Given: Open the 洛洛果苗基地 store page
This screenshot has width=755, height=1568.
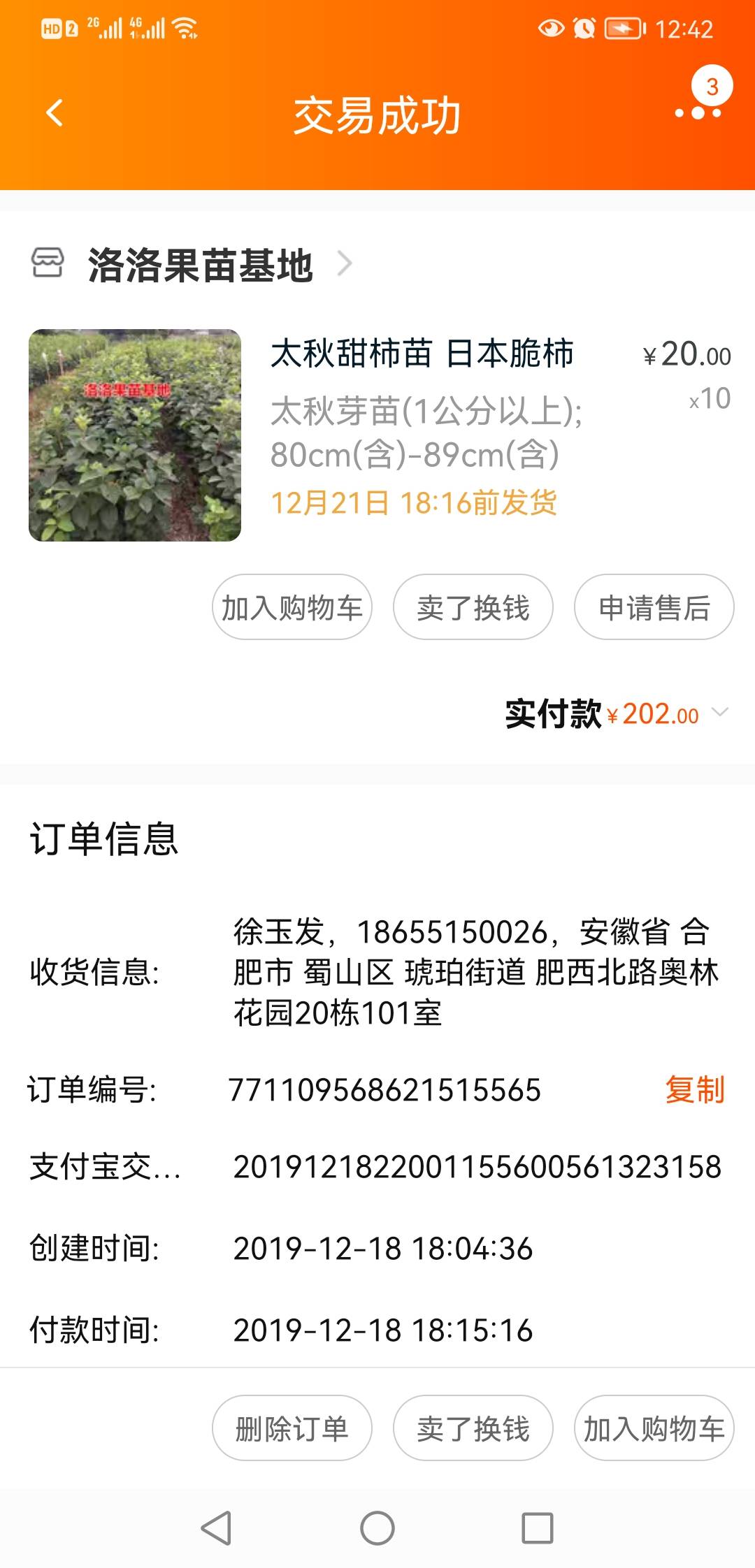Looking at the screenshot, I should tap(192, 265).
